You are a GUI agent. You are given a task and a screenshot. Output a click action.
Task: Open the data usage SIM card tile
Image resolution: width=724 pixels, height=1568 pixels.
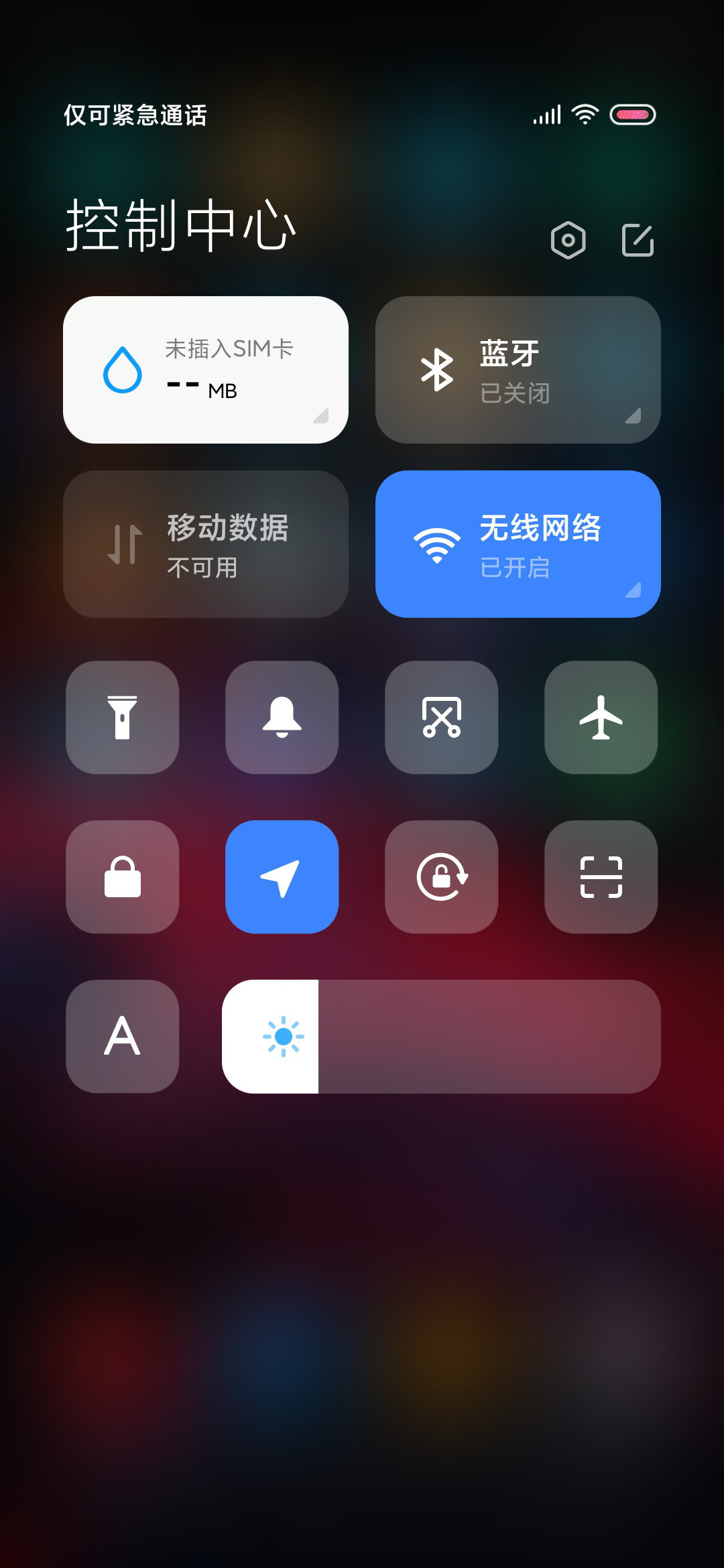tap(206, 370)
